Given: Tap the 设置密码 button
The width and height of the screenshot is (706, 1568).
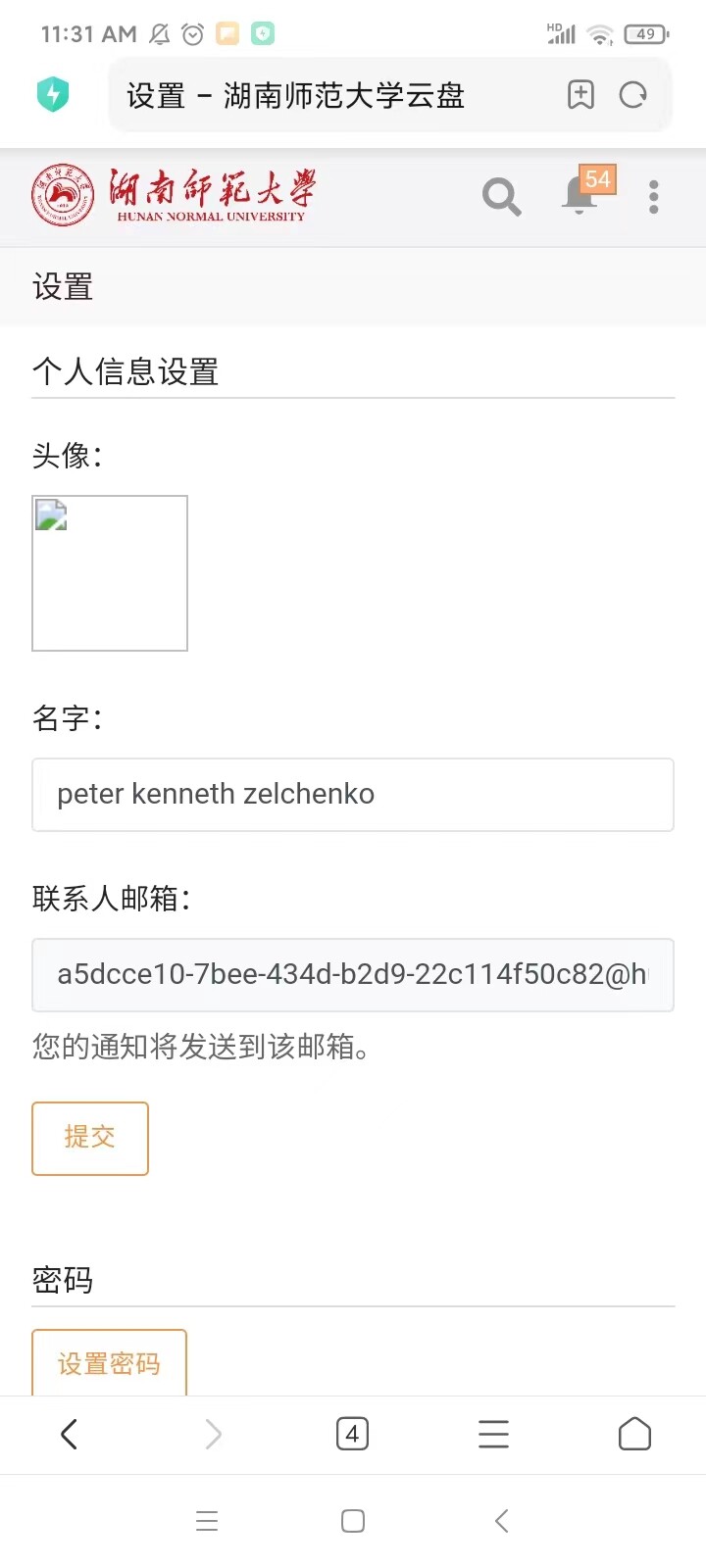Looking at the screenshot, I should pyautogui.click(x=109, y=1362).
